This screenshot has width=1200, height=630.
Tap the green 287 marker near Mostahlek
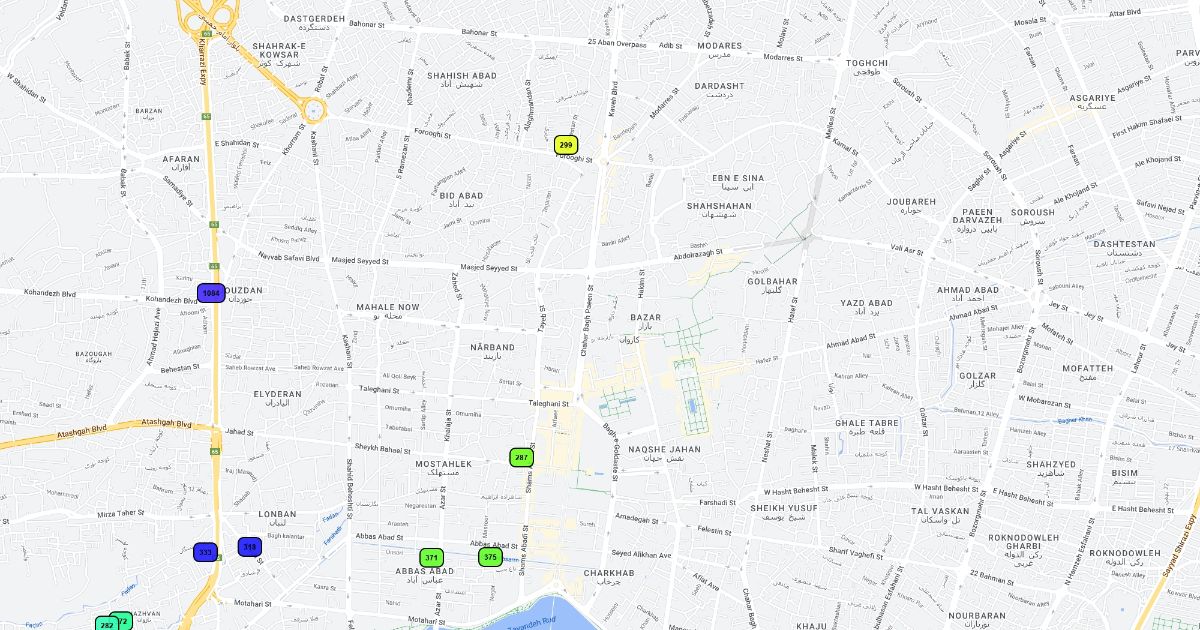(x=521, y=458)
